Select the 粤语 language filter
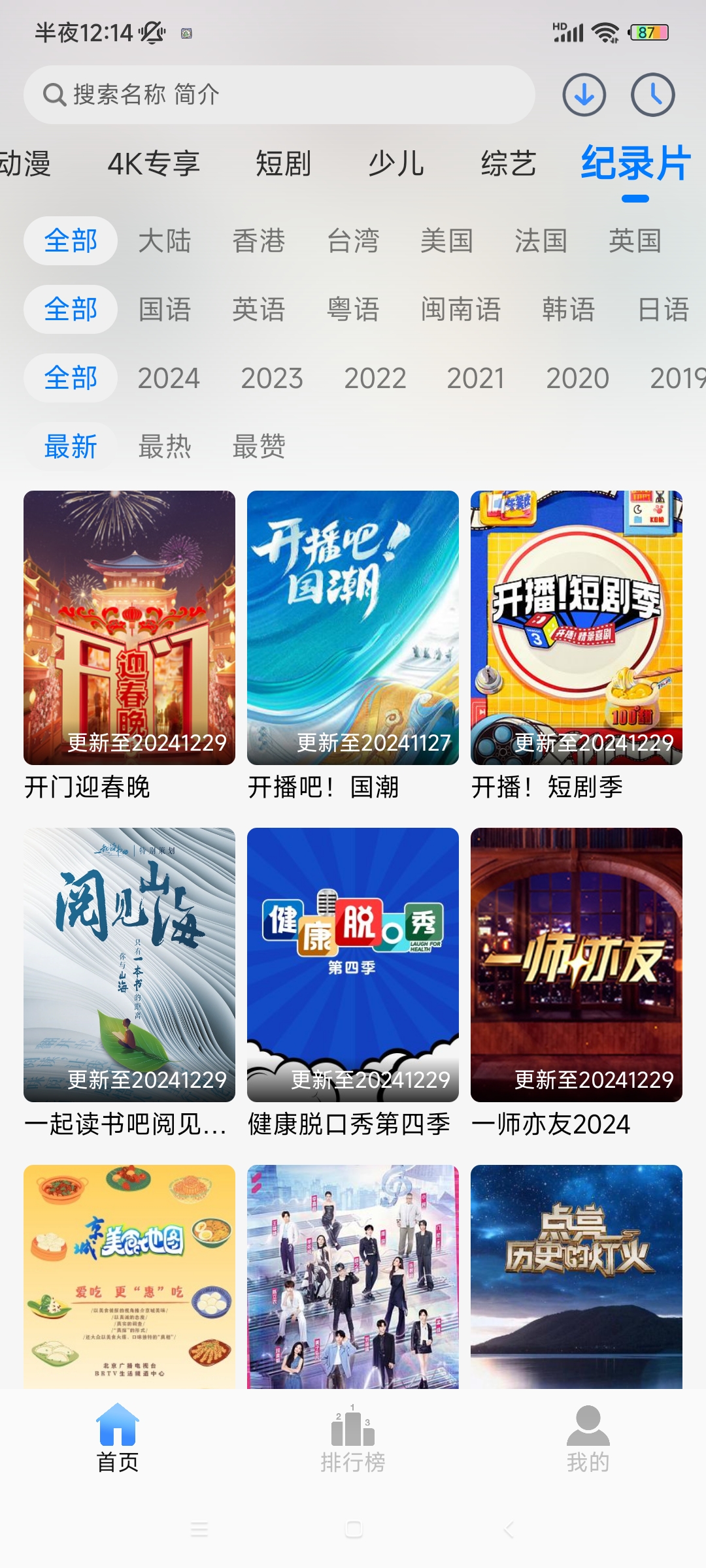706x1568 pixels. point(353,310)
